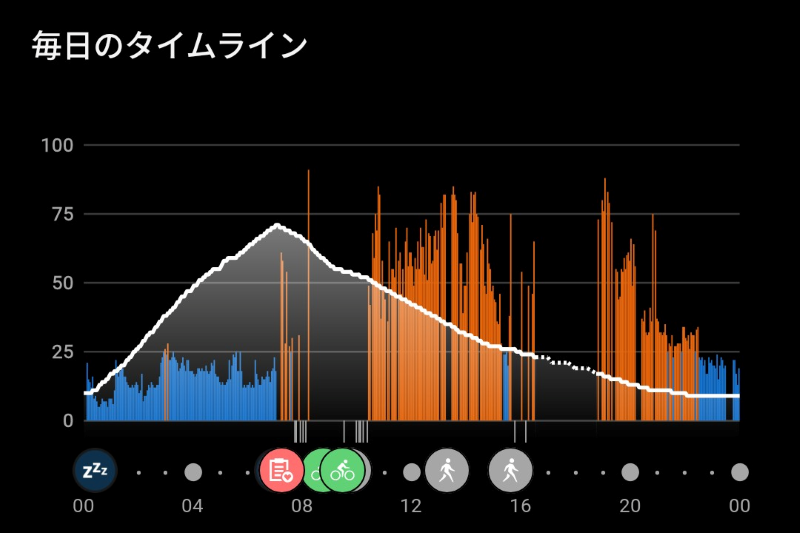This screenshot has width=800, height=533.
Task: Tap the sleep event marker at 00
Action: click(x=95, y=471)
